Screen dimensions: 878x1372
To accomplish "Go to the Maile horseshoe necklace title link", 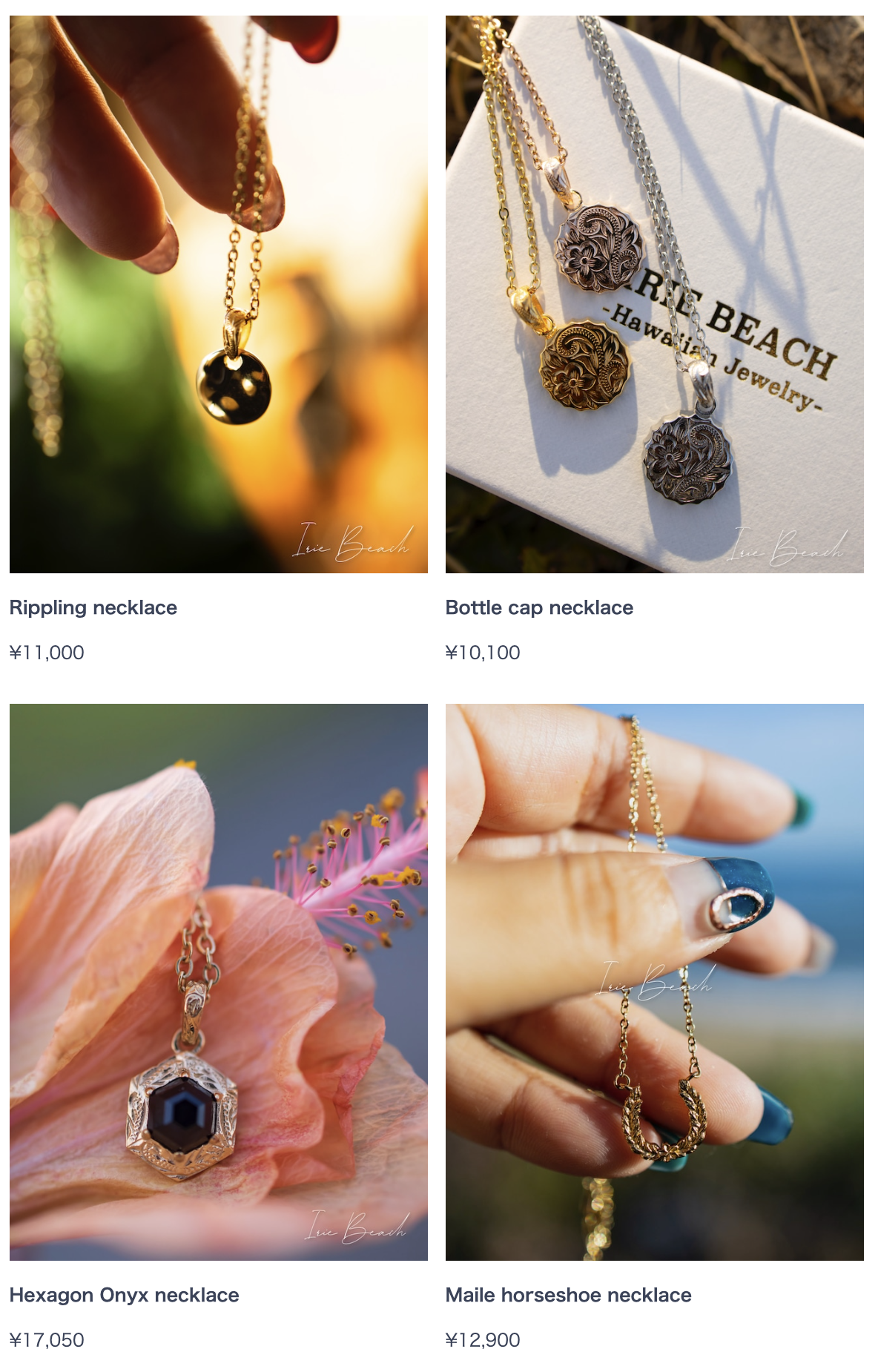I will pyautogui.click(x=568, y=1295).
